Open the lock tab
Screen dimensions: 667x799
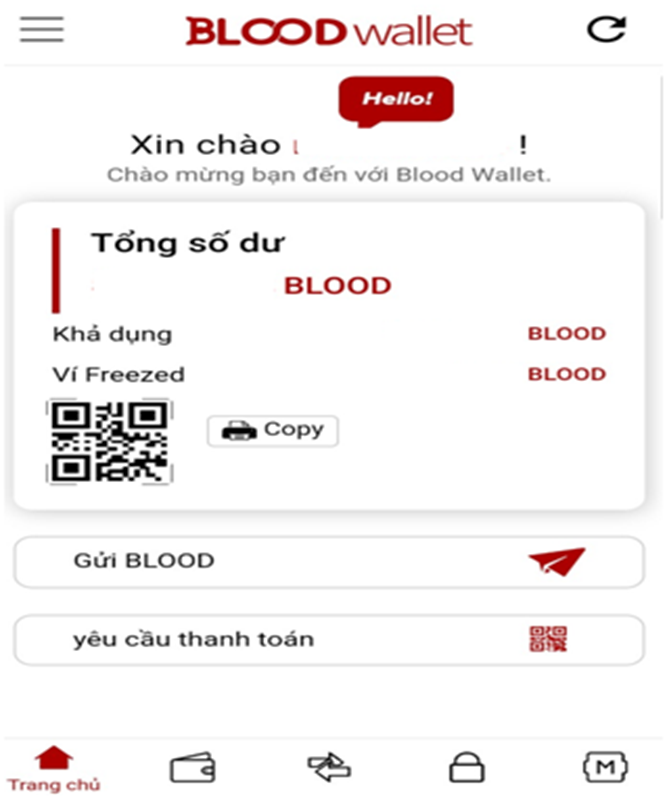[466, 768]
